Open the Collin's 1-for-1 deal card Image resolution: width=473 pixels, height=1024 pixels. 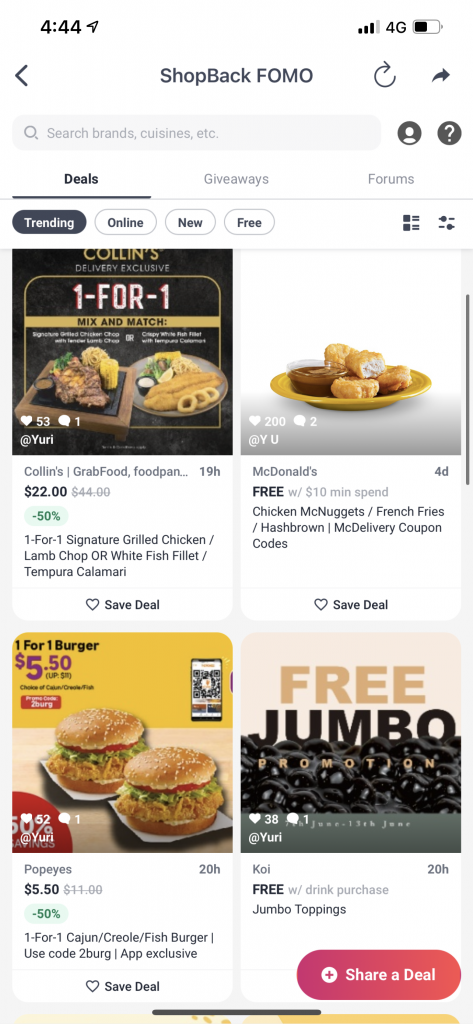click(122, 418)
